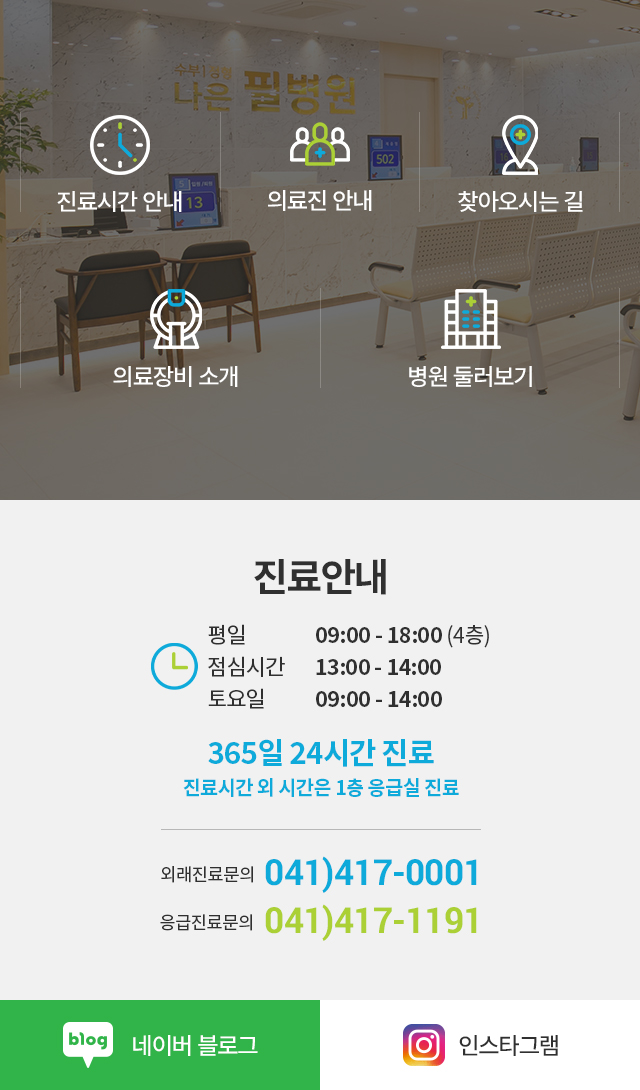Open 인스타그램 link
This screenshot has width=640, height=1090.
pyautogui.click(x=480, y=1045)
